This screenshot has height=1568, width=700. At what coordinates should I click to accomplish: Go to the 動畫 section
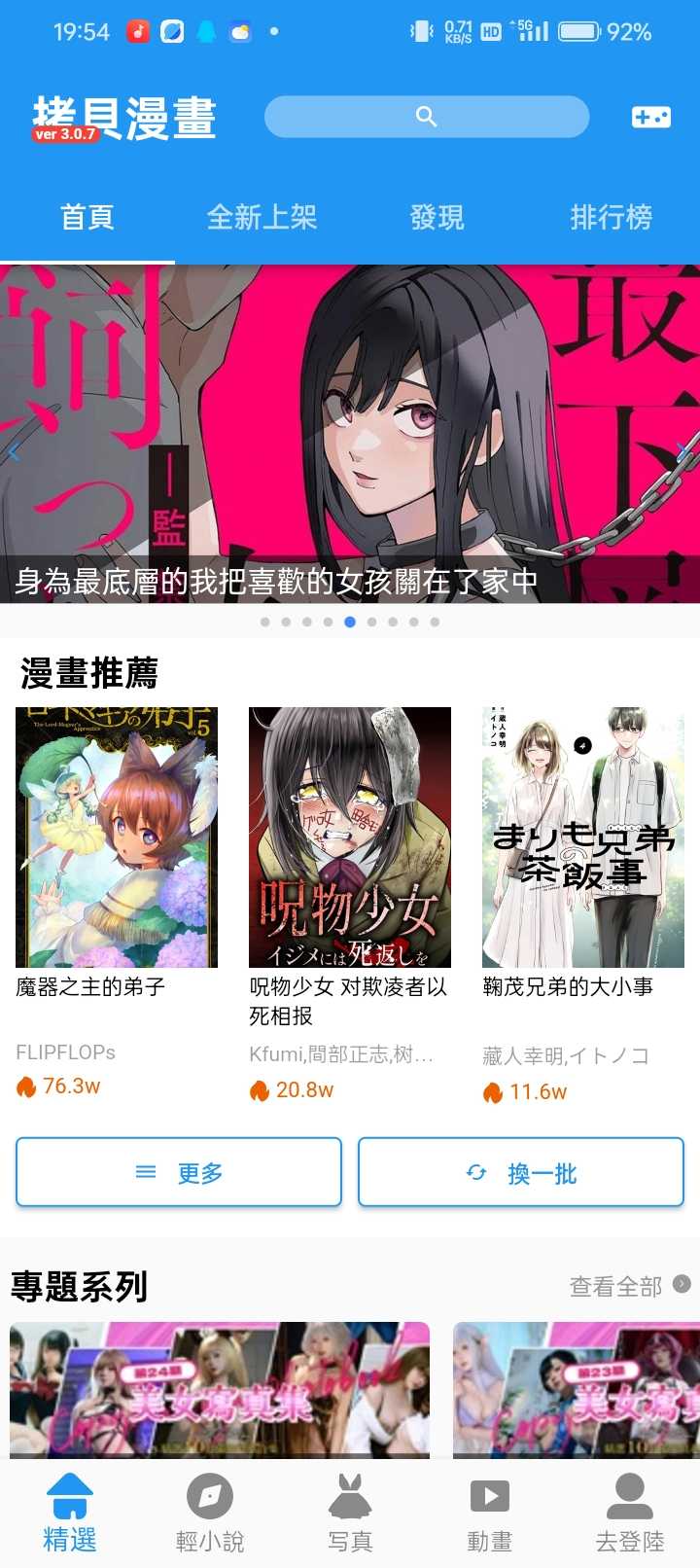(490, 1512)
